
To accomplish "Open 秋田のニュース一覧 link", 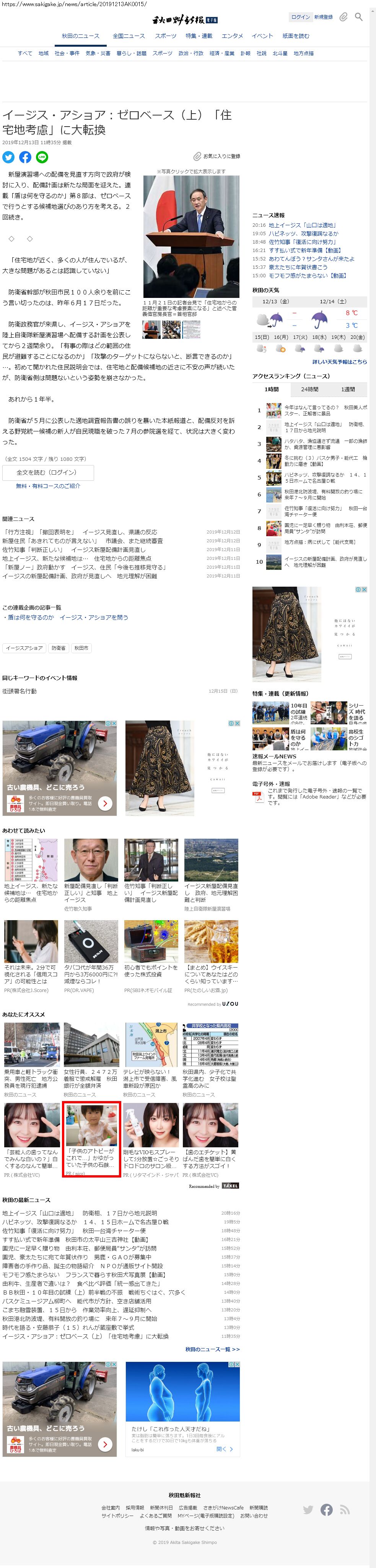I will click(x=212, y=1350).
